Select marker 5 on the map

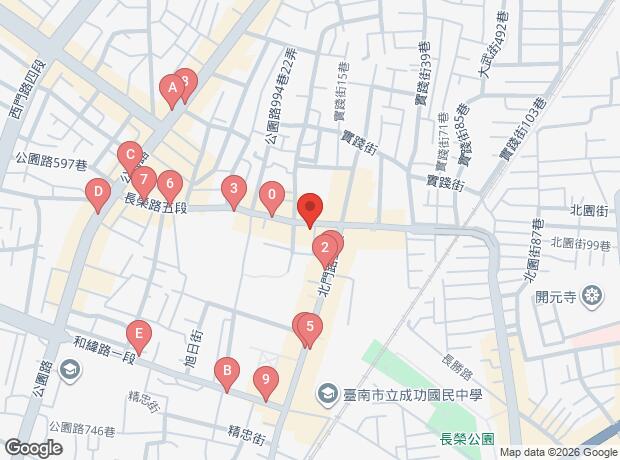(310, 329)
